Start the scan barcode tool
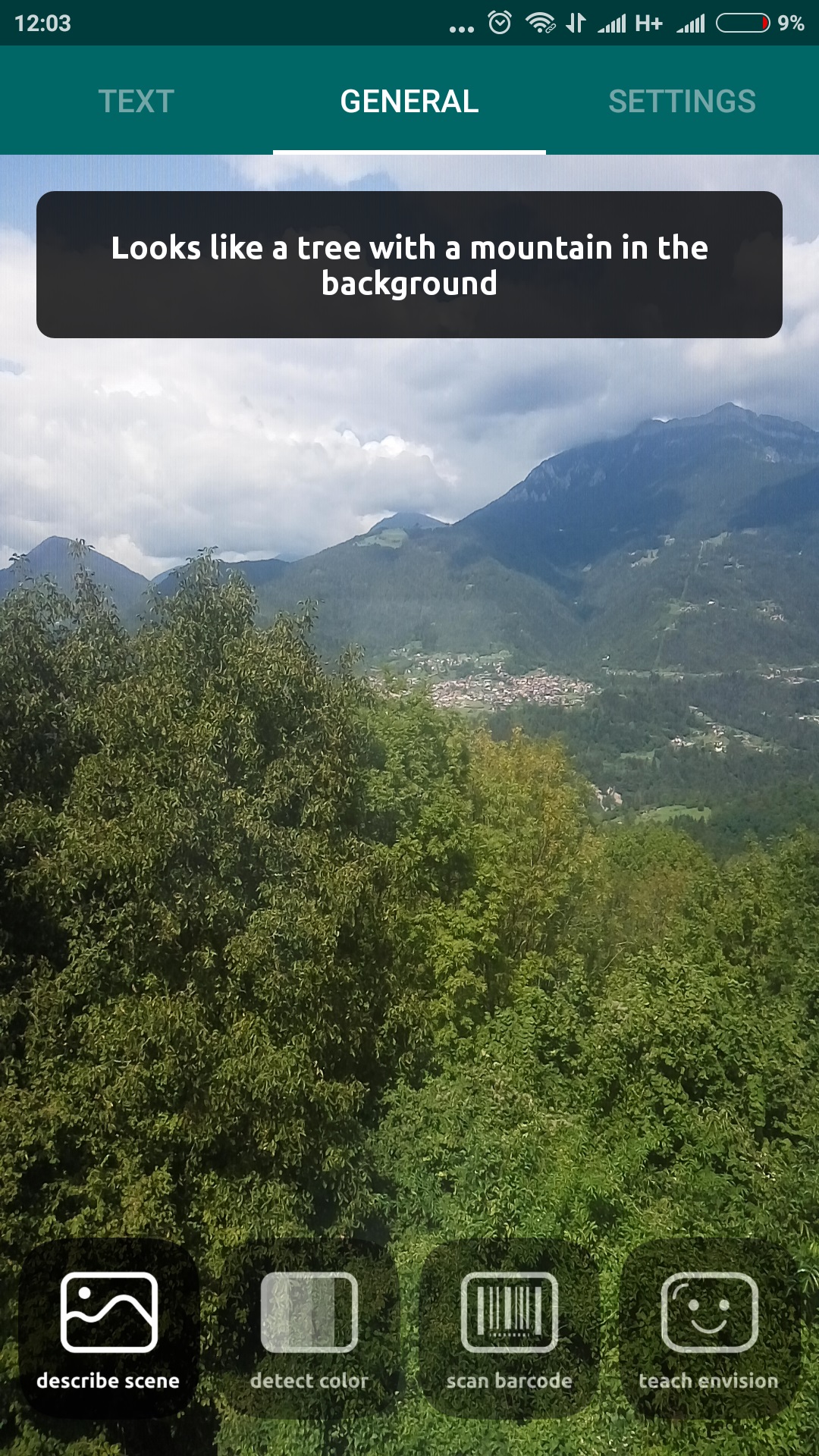This screenshot has height=1456, width=819. [x=510, y=1329]
